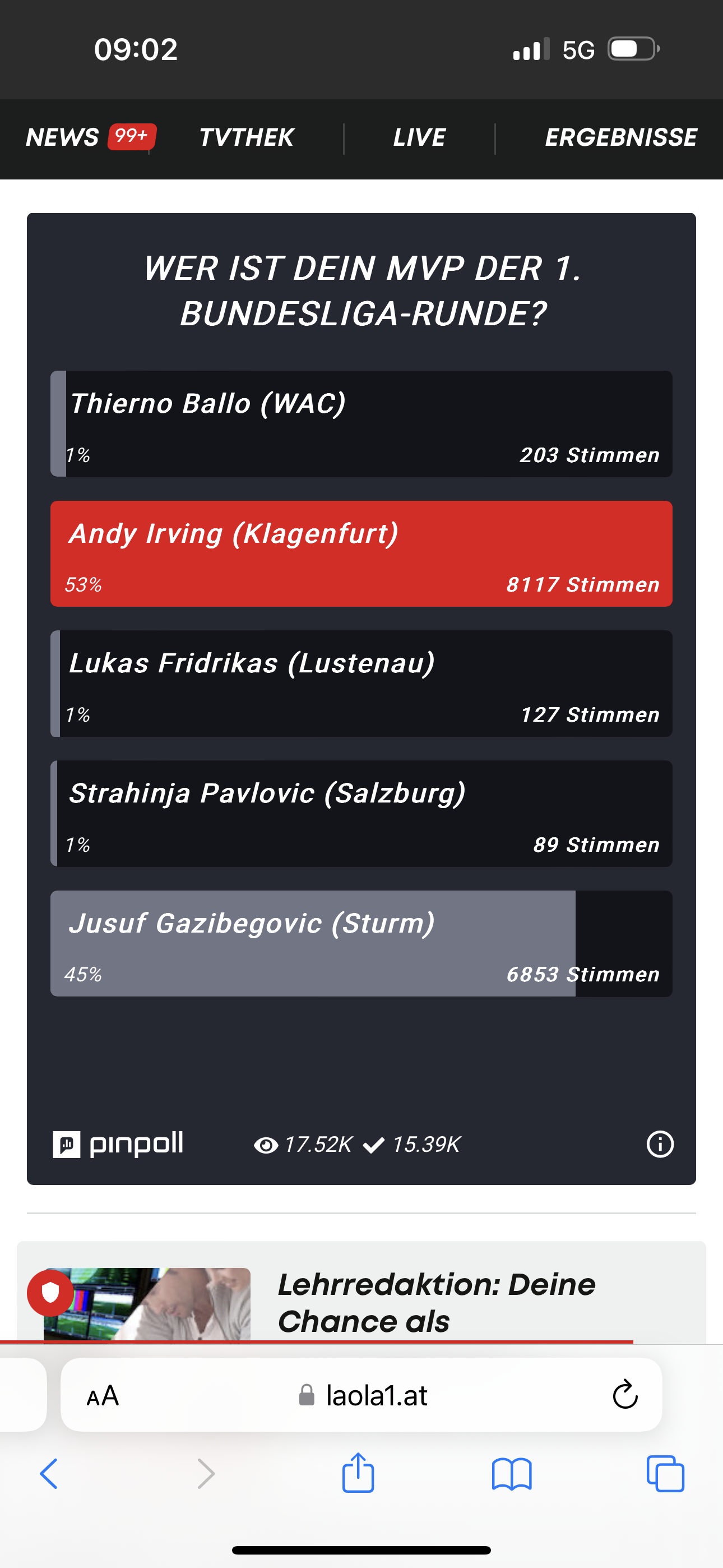Open the ERGEBNISSE tab
Screen dimensions: 723x1568
tap(621, 137)
